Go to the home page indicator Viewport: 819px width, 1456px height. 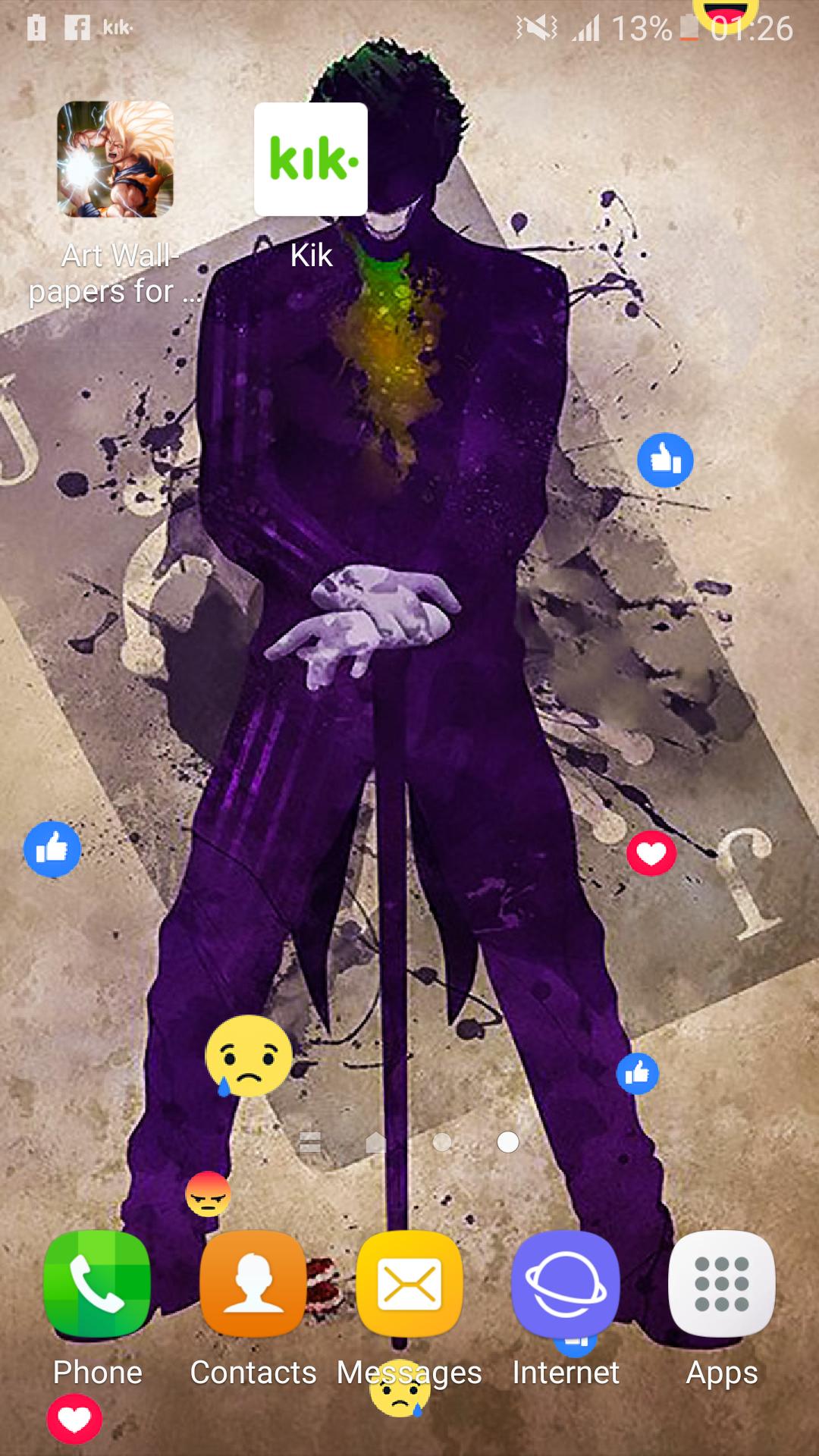coord(376,1142)
